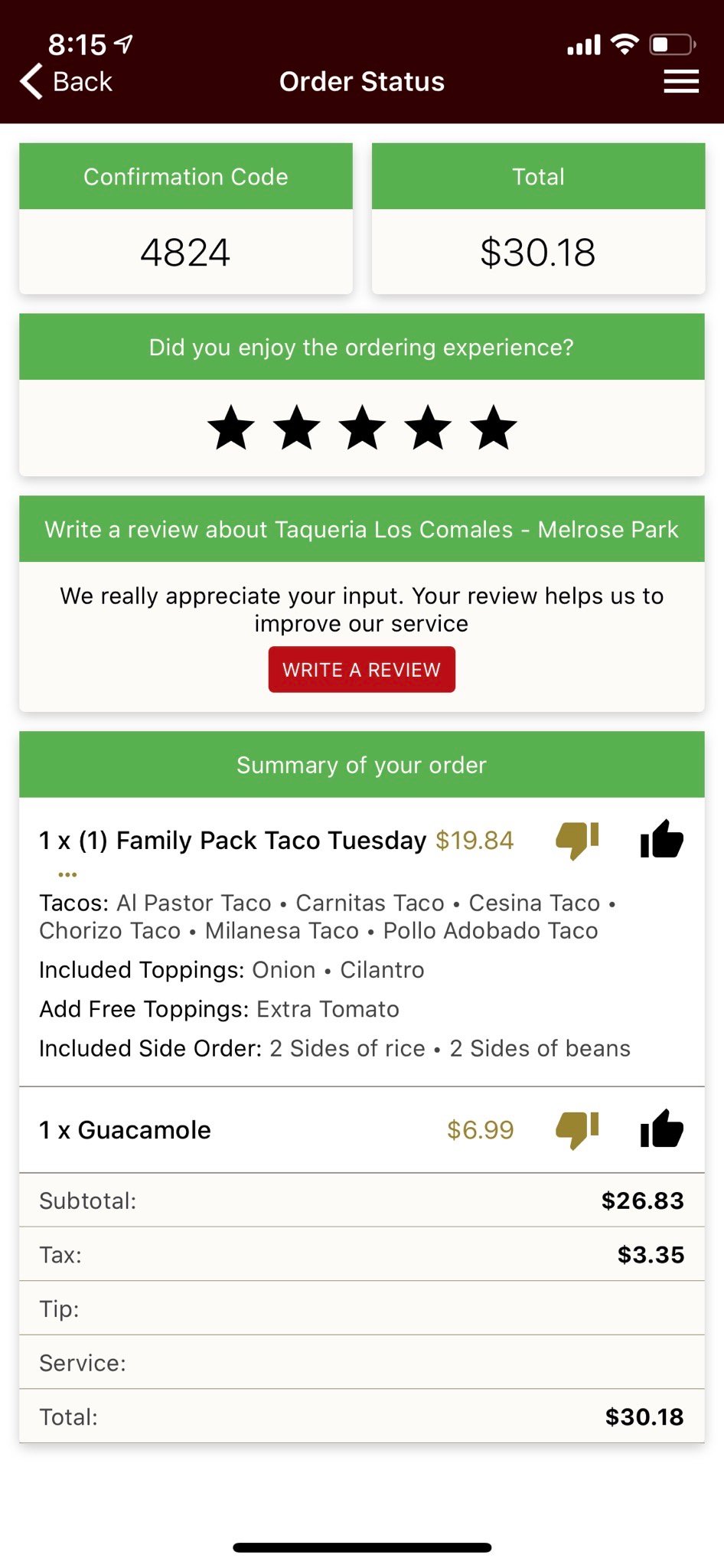Like the Family Pack Taco Tuesday item
724x1568 pixels.
(661, 840)
